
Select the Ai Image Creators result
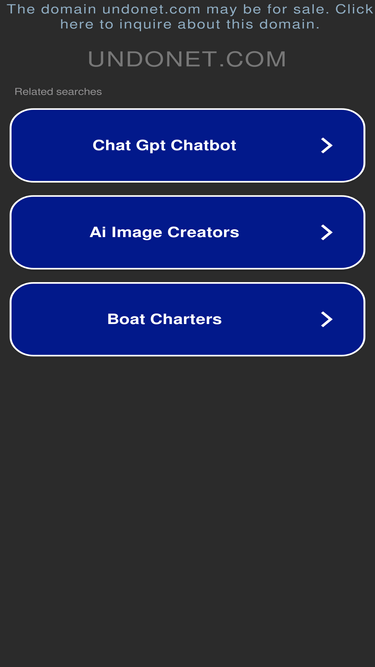(x=188, y=232)
